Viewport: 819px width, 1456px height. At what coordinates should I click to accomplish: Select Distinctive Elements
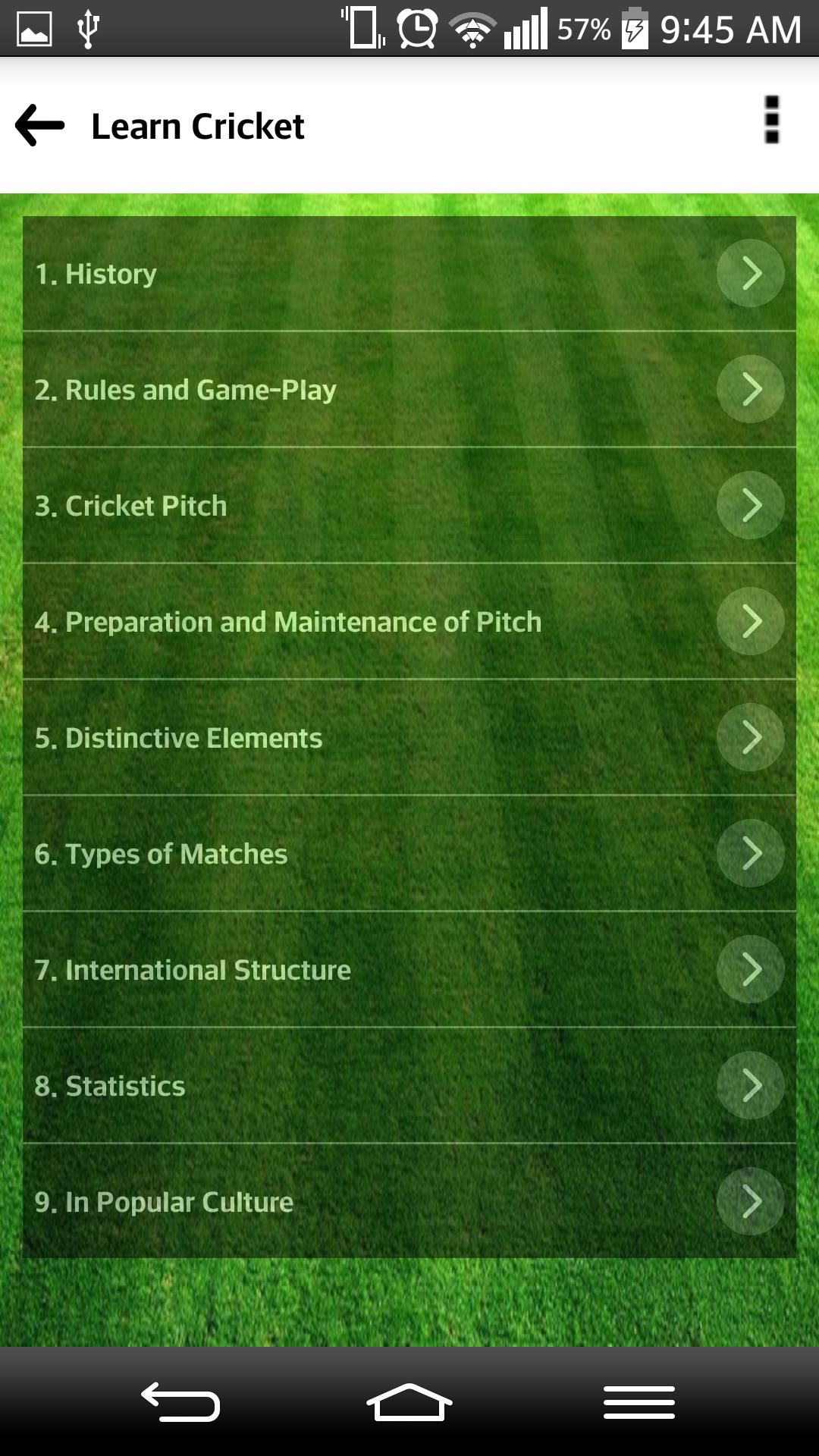click(409, 738)
